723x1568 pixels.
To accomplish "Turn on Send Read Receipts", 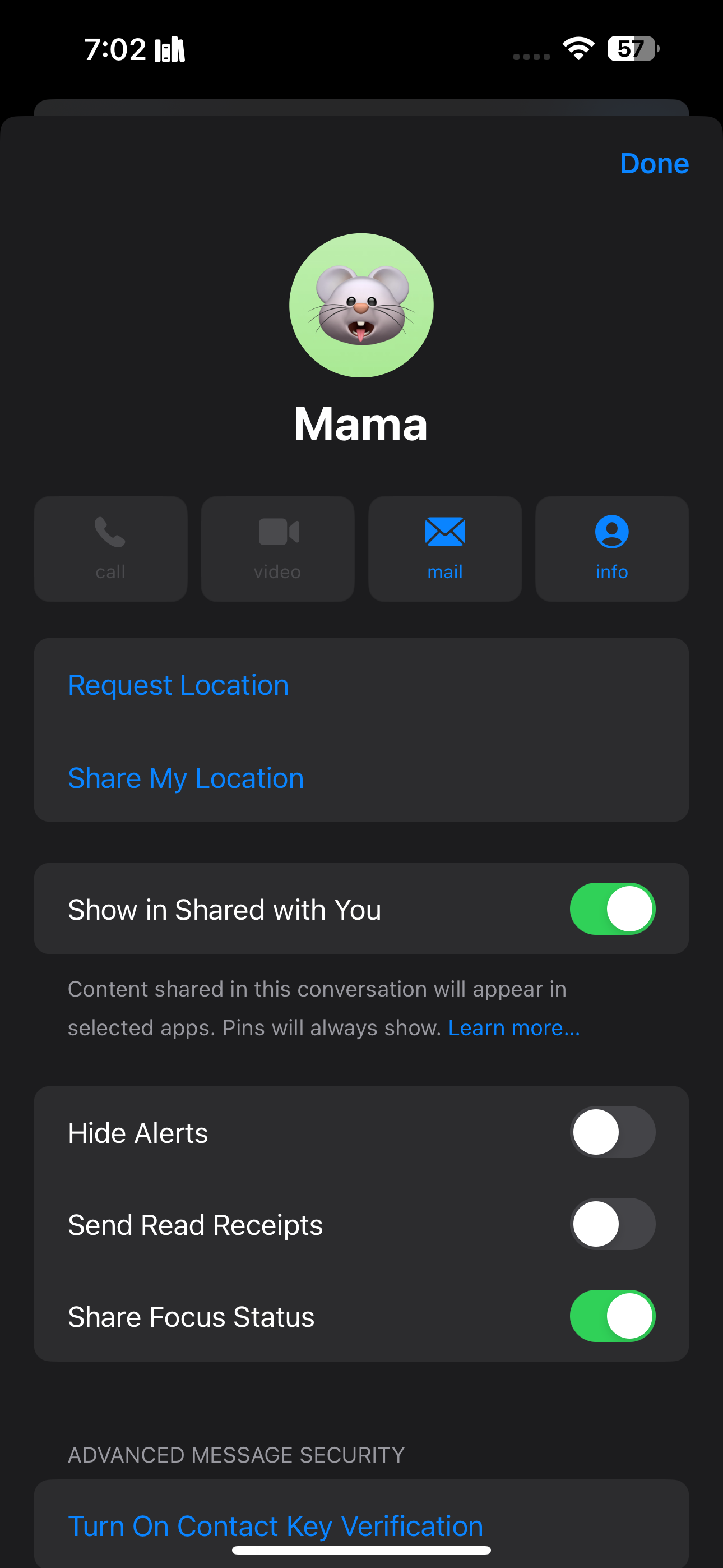I will [x=612, y=1224].
